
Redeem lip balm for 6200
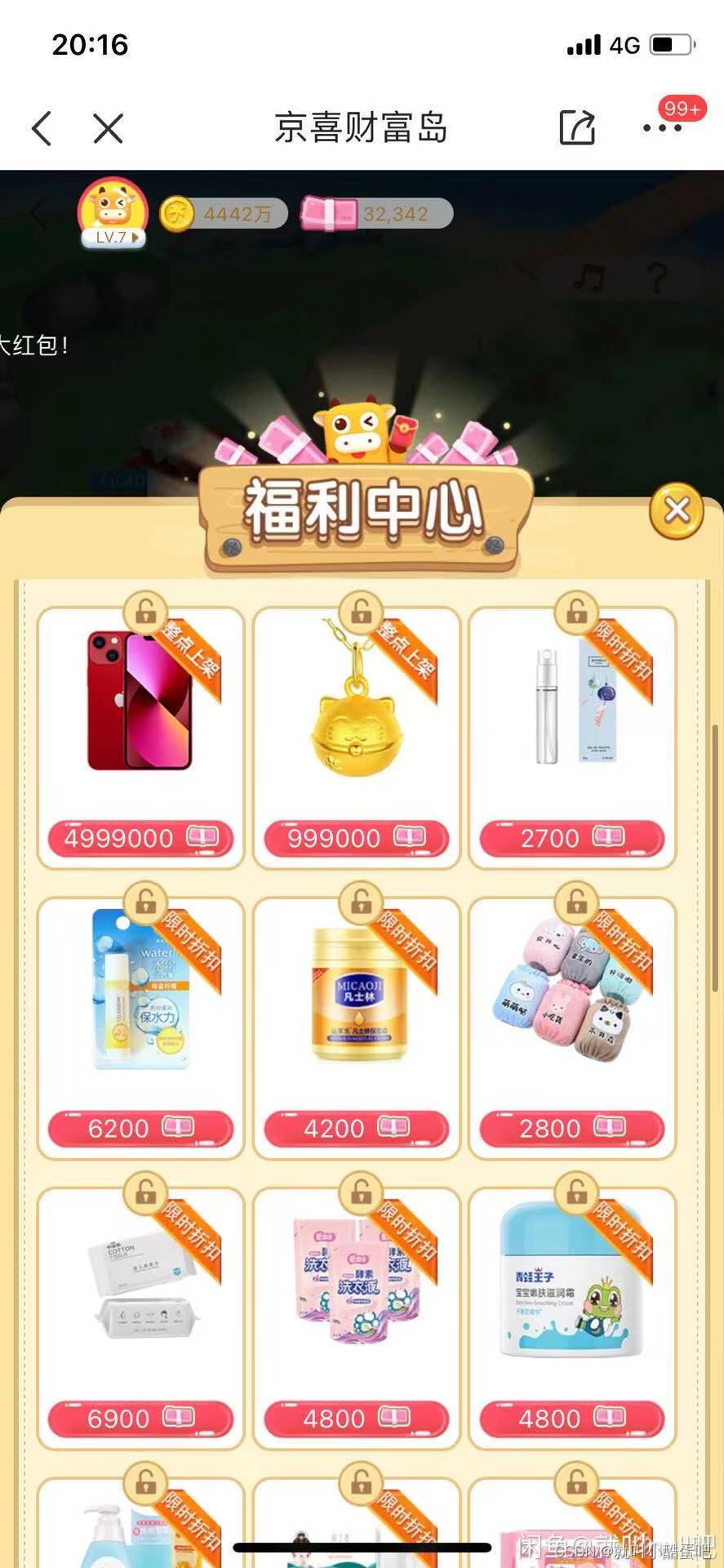coord(140,1129)
